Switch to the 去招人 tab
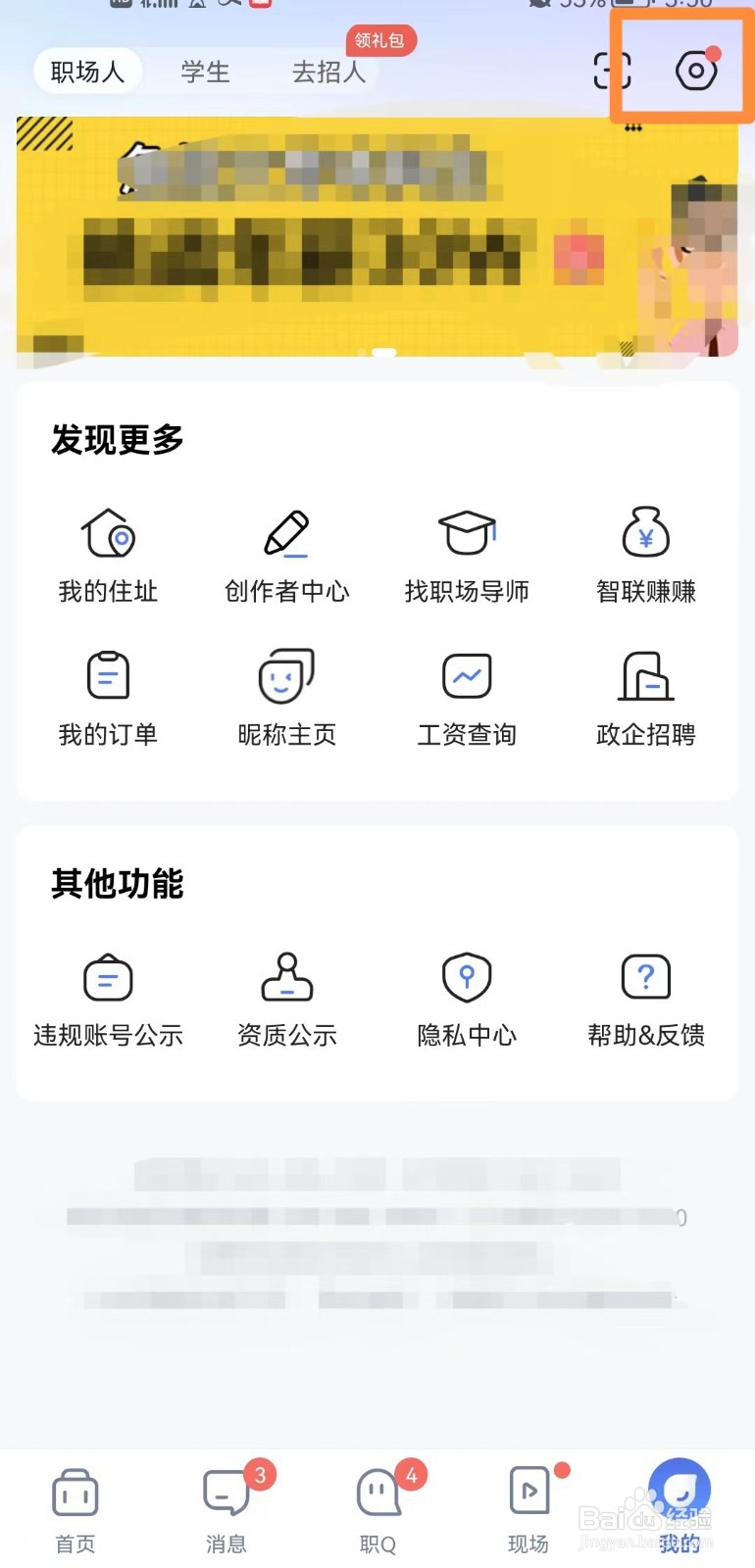 pos(328,72)
